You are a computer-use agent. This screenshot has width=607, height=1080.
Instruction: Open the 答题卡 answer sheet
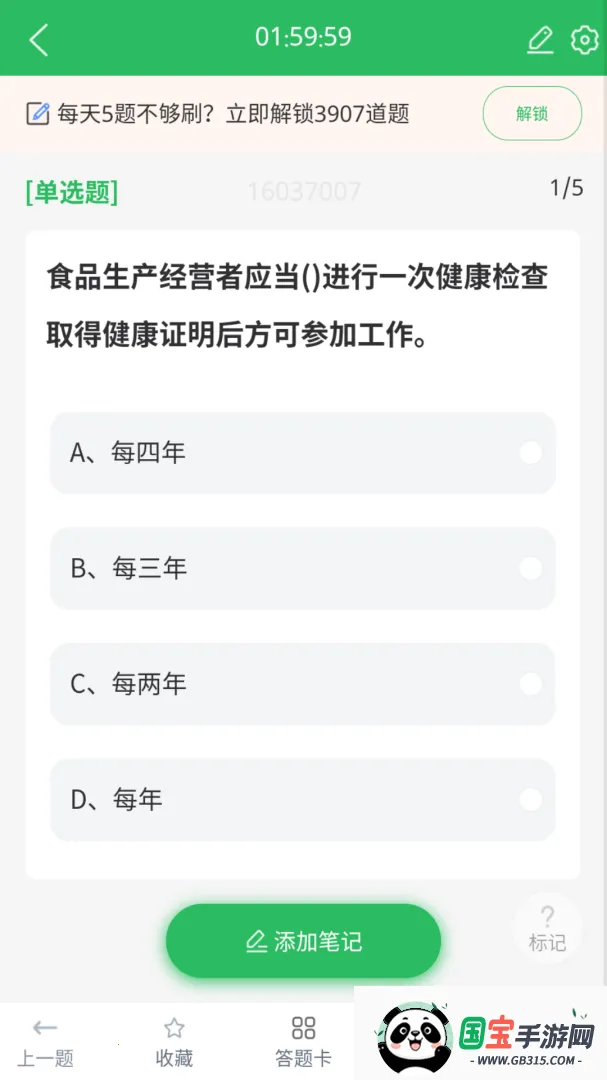(x=303, y=1041)
